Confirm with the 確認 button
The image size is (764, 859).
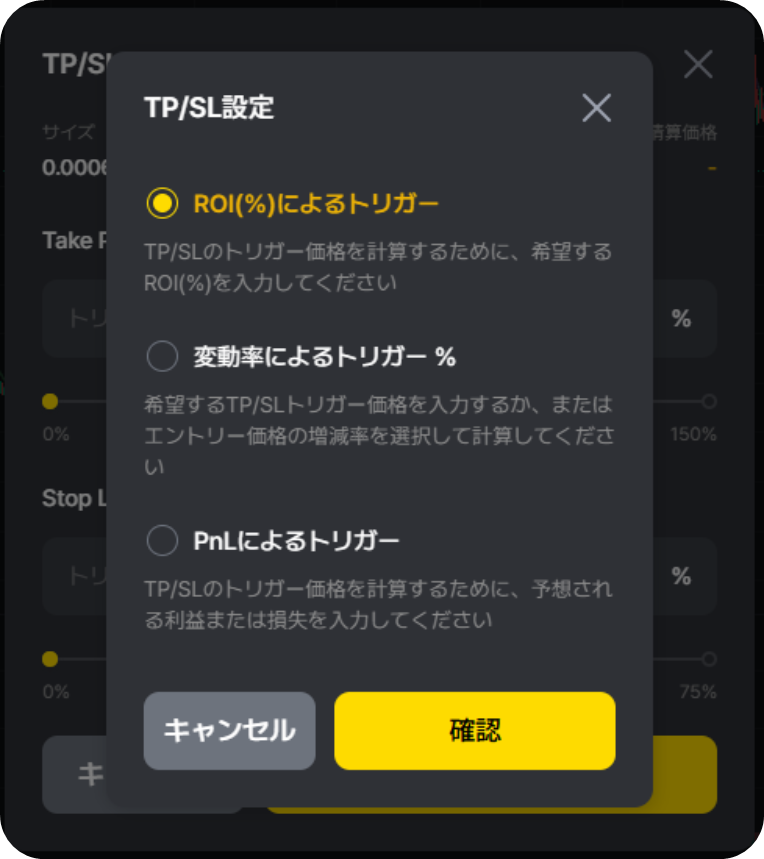tap(474, 730)
